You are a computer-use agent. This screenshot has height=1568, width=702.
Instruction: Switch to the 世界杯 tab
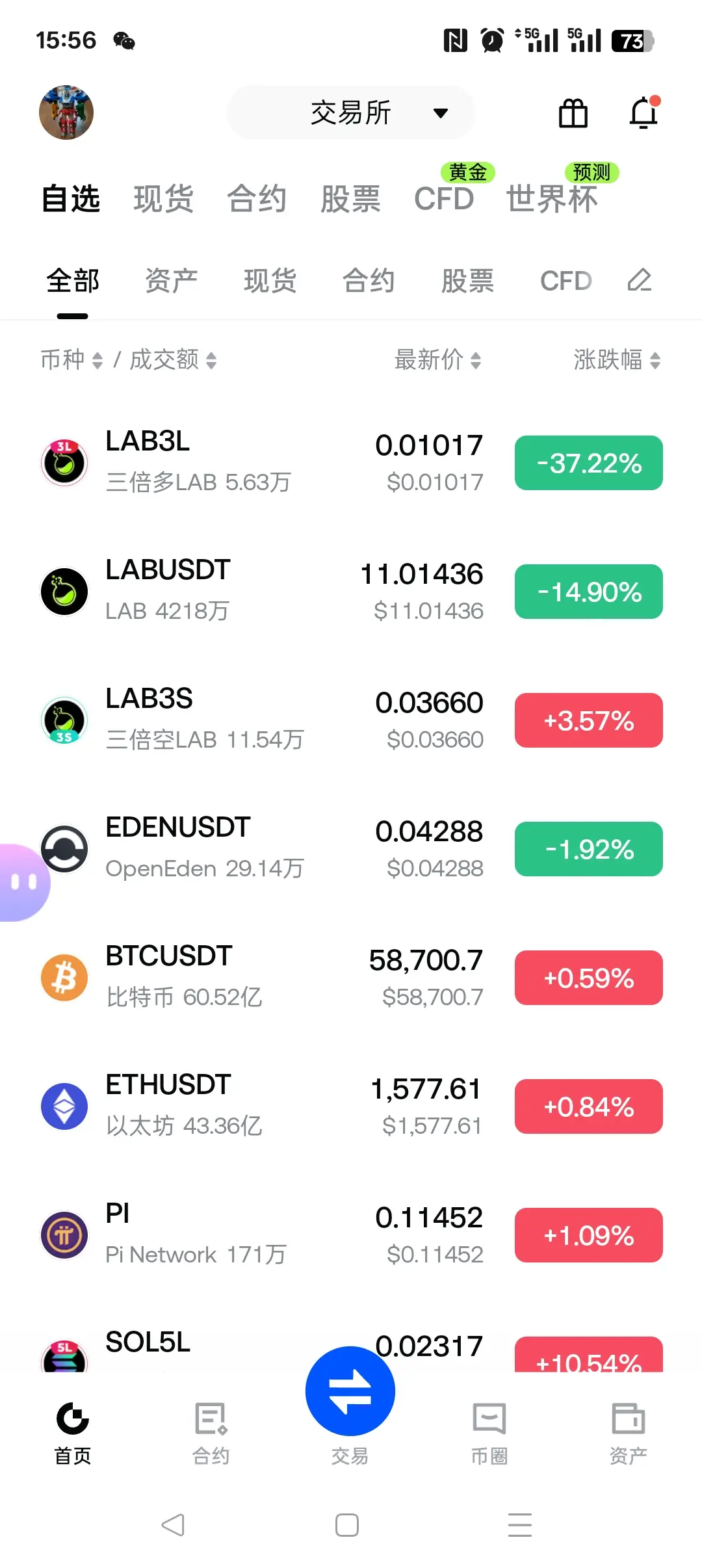(x=552, y=198)
